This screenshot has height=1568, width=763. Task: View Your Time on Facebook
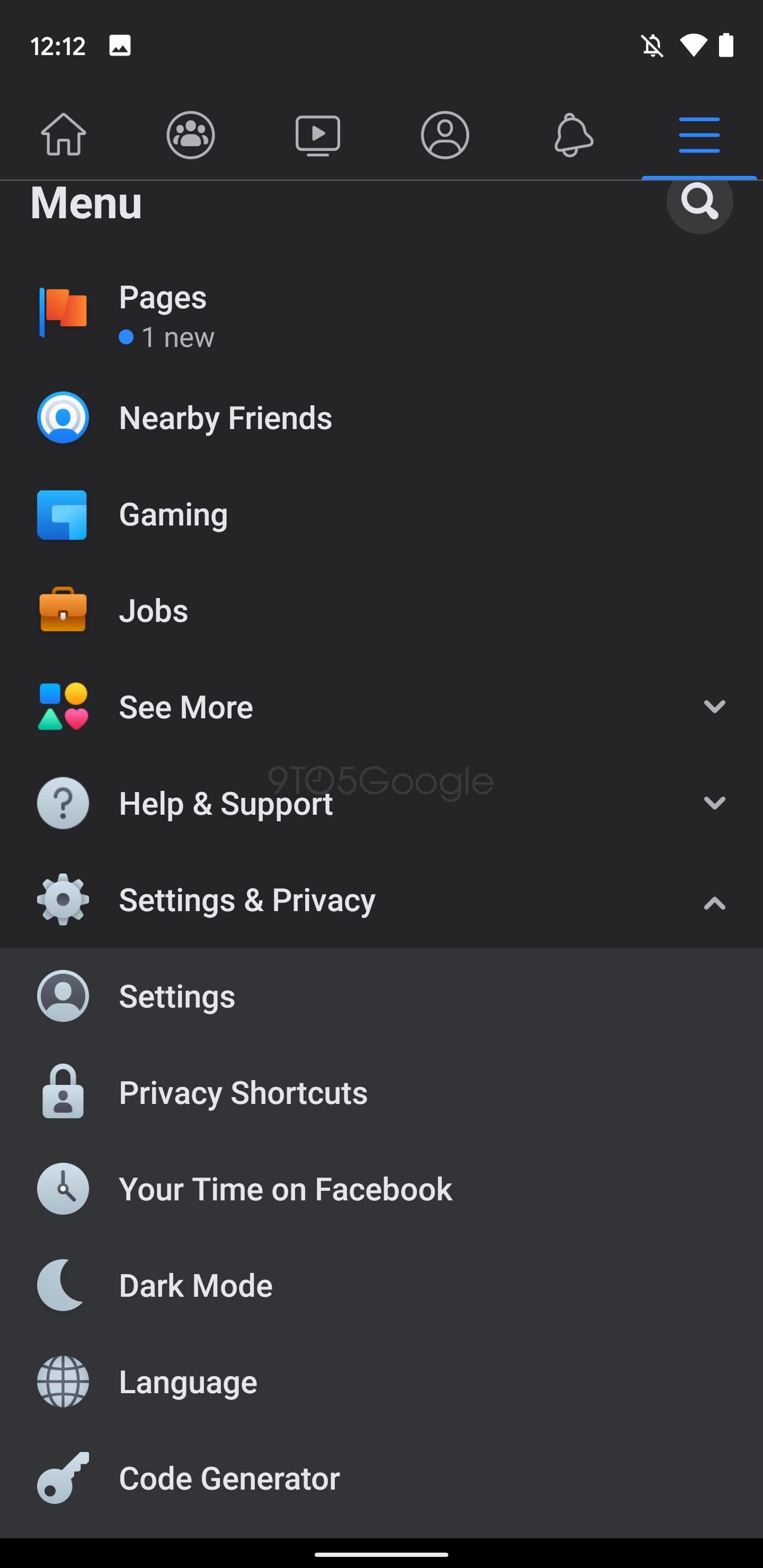pos(381,1189)
